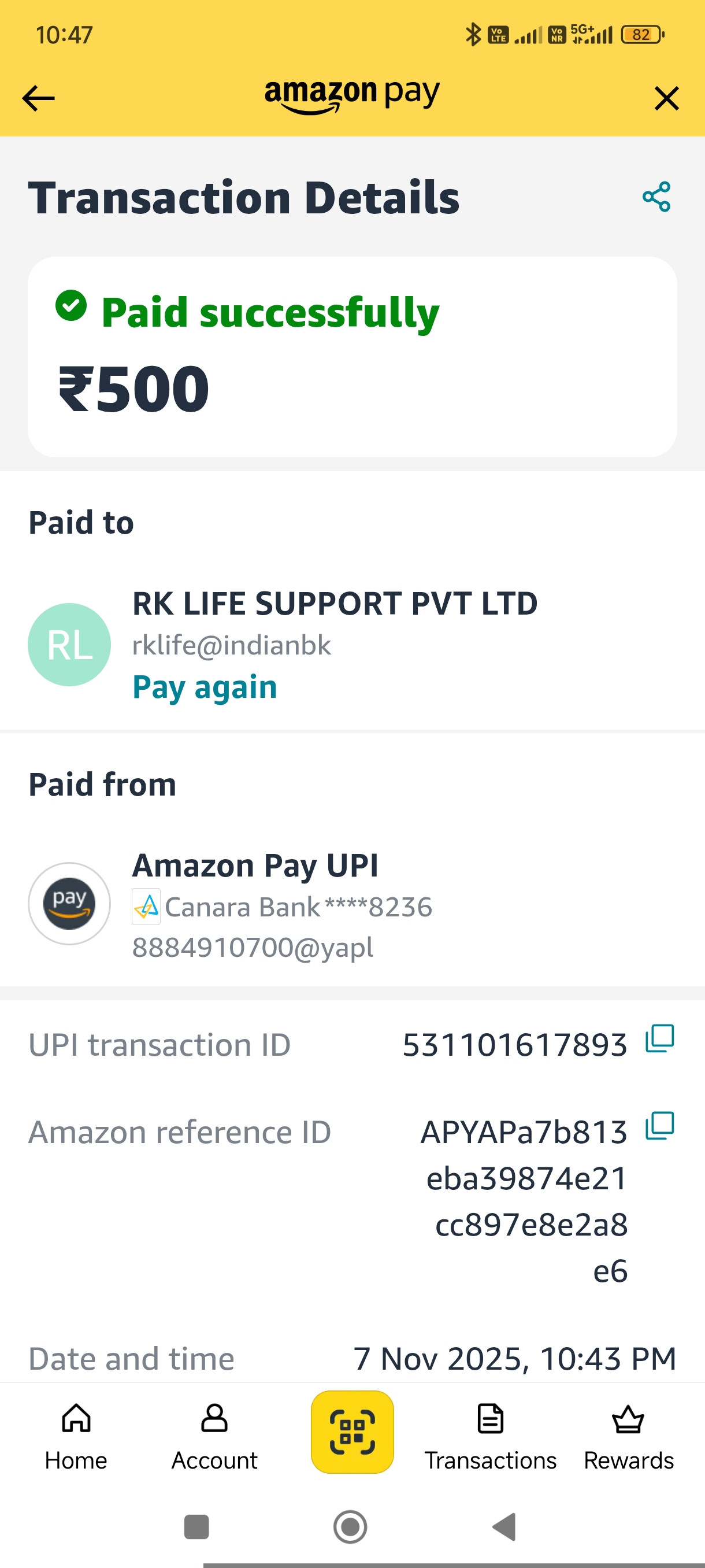This screenshot has width=705, height=1568.
Task: Switch to the Home tab
Action: coord(76,1437)
